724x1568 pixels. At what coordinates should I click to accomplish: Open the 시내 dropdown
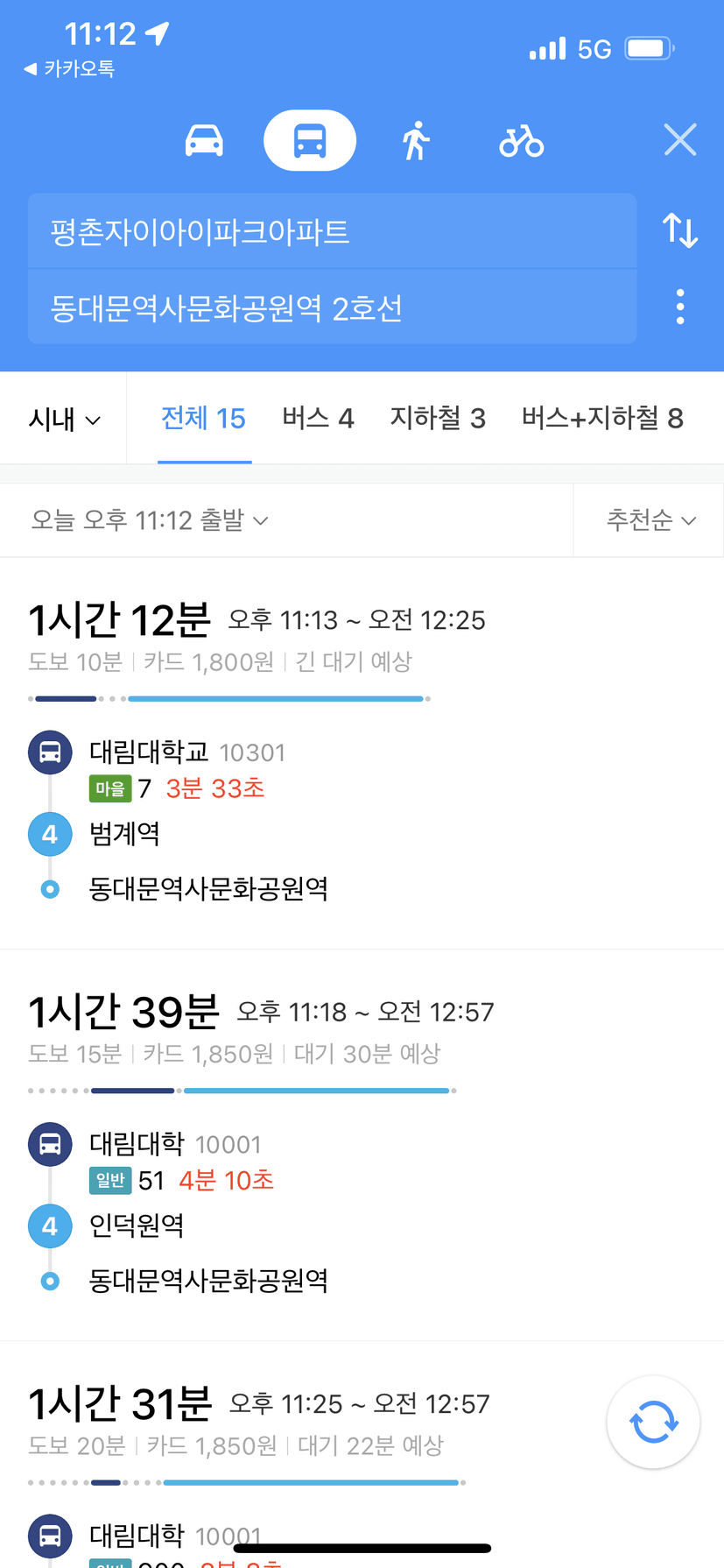click(64, 419)
